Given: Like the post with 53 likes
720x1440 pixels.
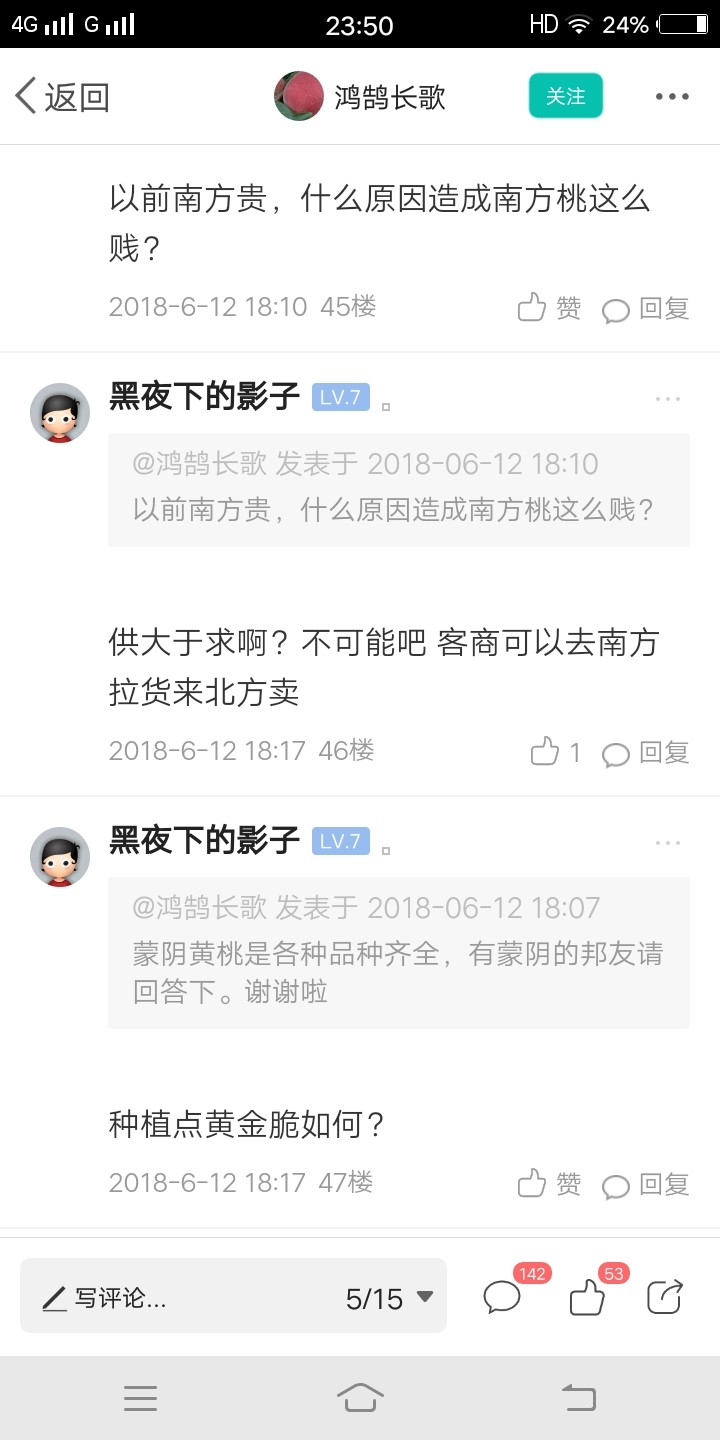Looking at the screenshot, I should 587,1297.
